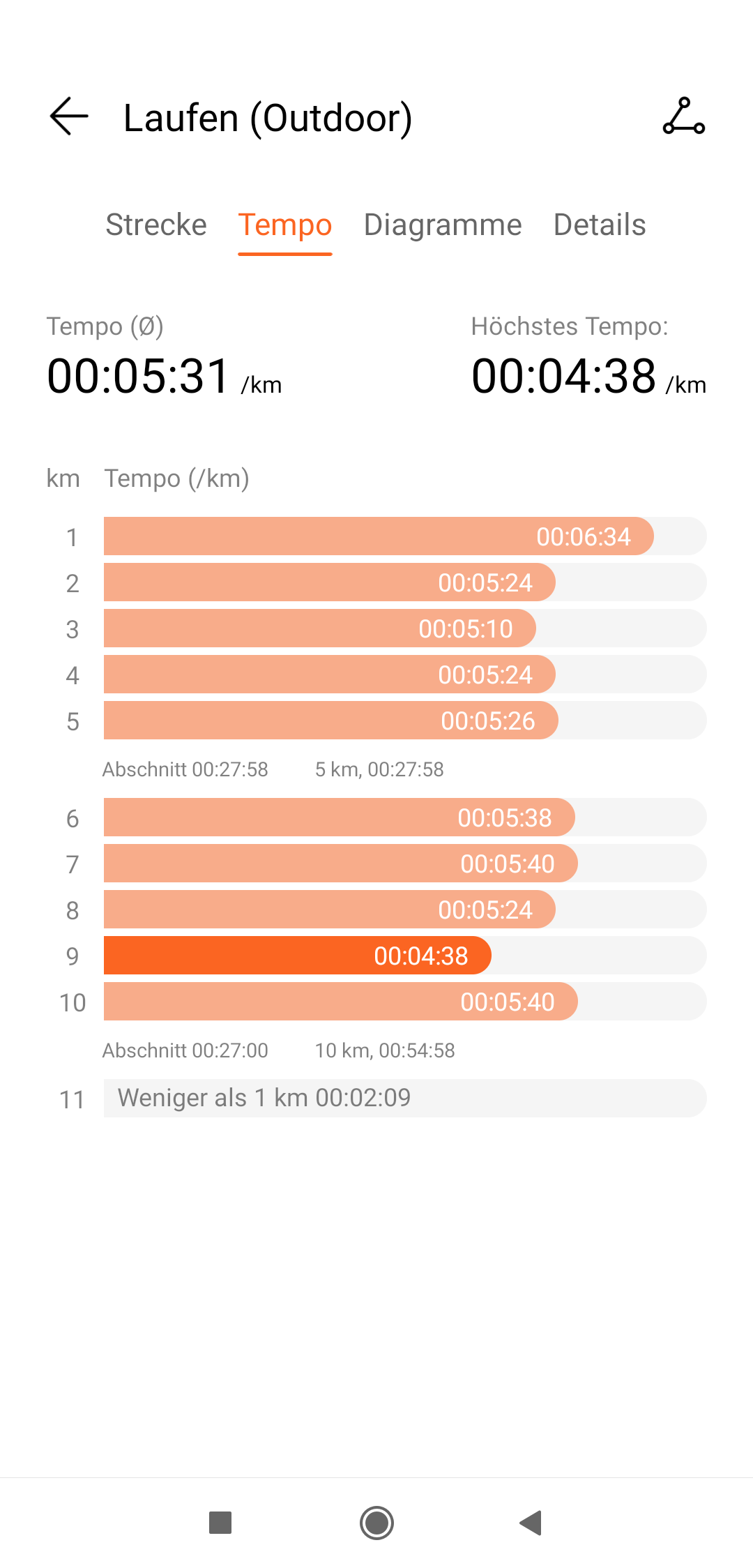Go back using the top-left arrow
Image resolution: width=753 pixels, height=1568 pixels.
point(69,116)
